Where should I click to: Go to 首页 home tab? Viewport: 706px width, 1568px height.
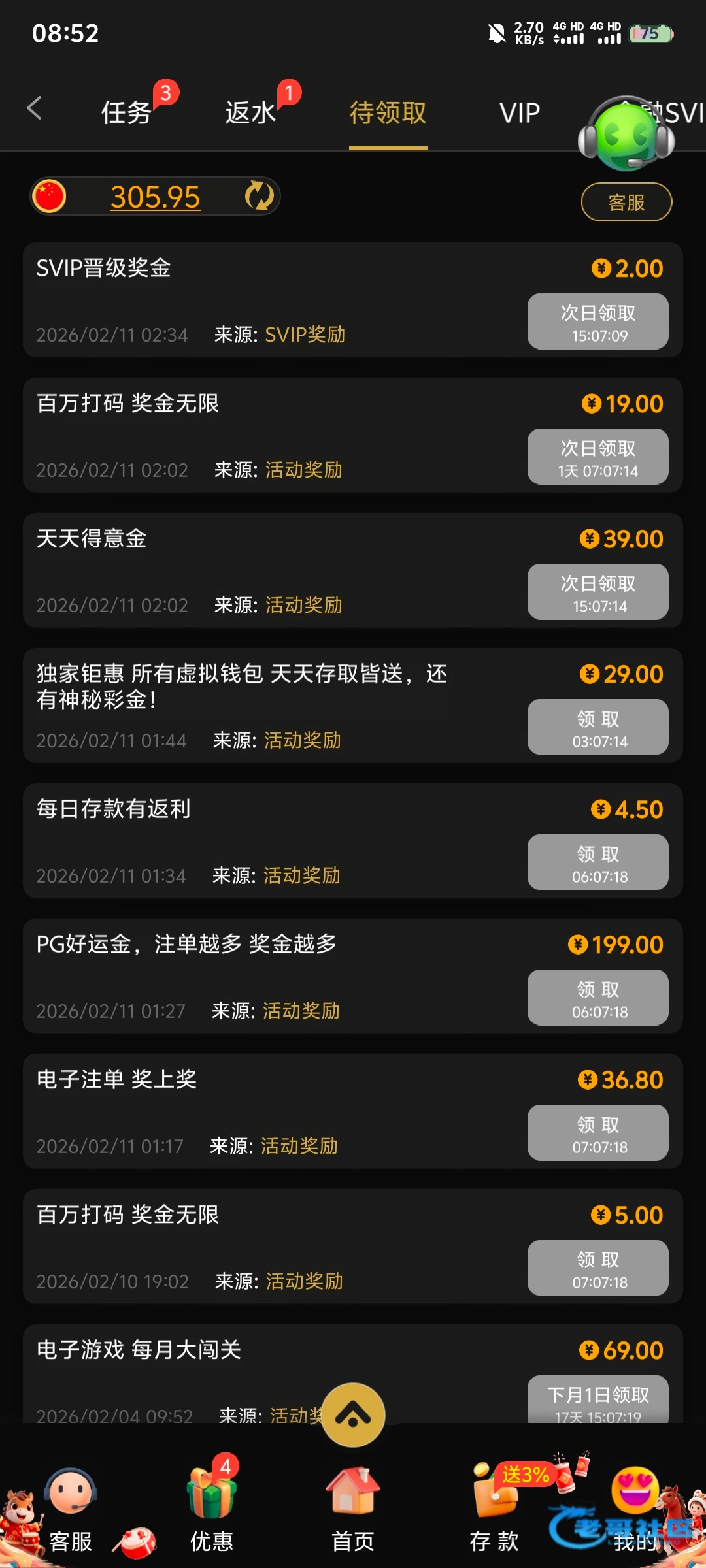[x=353, y=1509]
